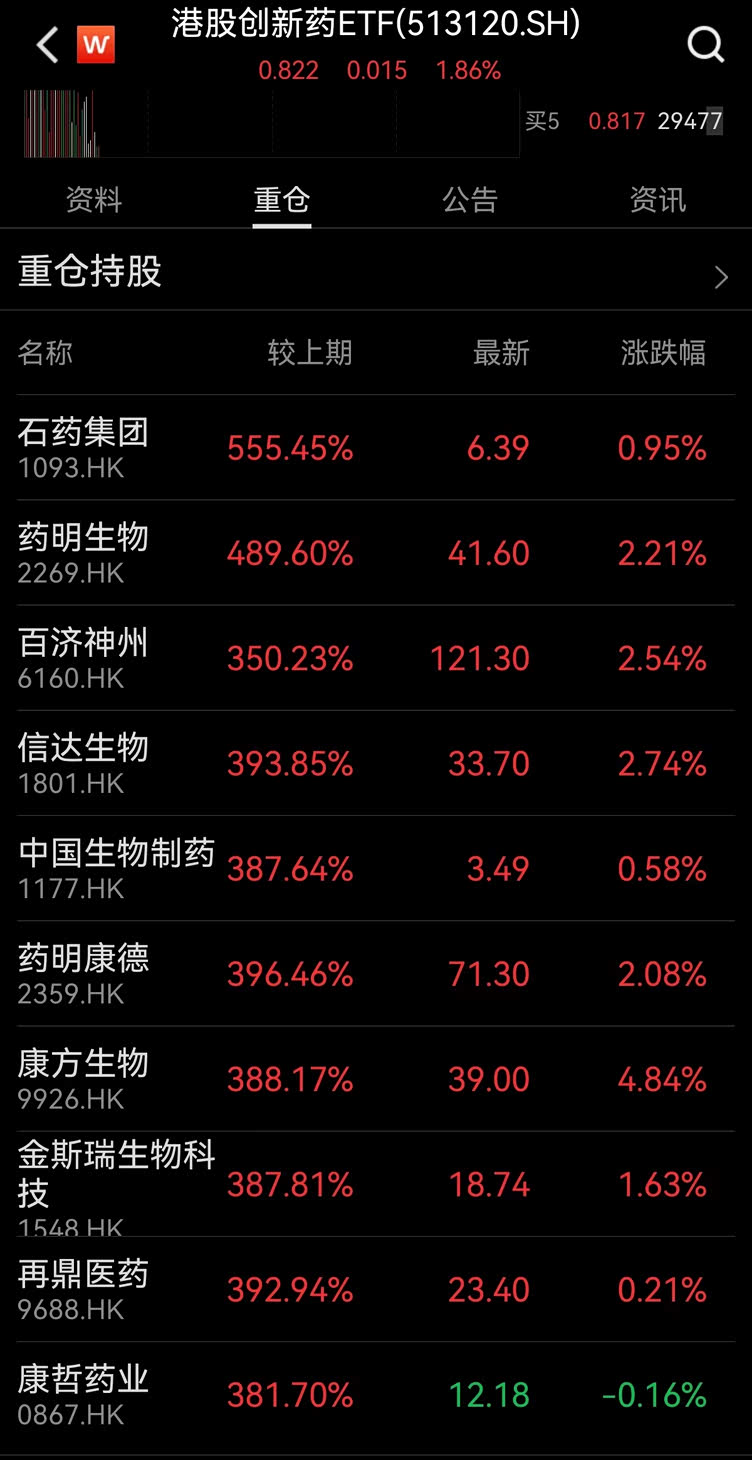Select the 重仓 tab
752x1460 pixels.
[x=282, y=199]
